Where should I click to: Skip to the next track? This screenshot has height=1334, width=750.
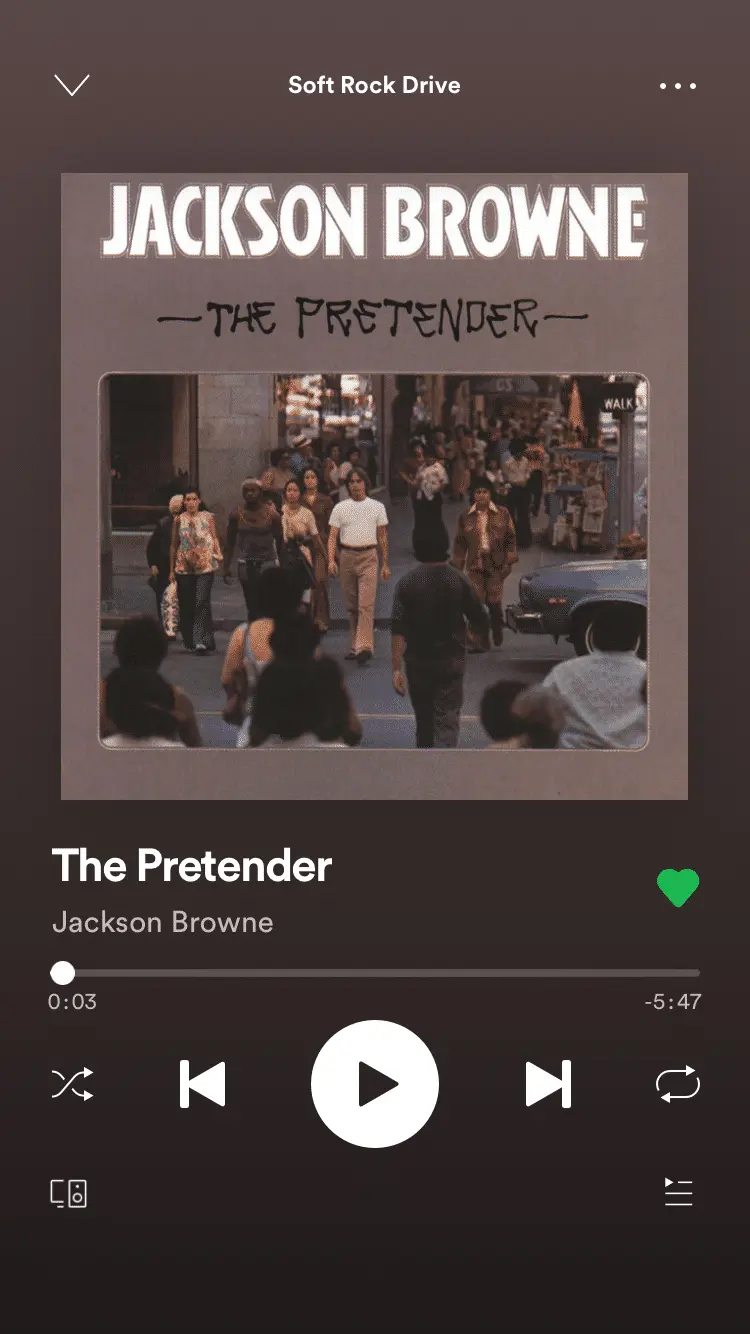click(x=548, y=1084)
